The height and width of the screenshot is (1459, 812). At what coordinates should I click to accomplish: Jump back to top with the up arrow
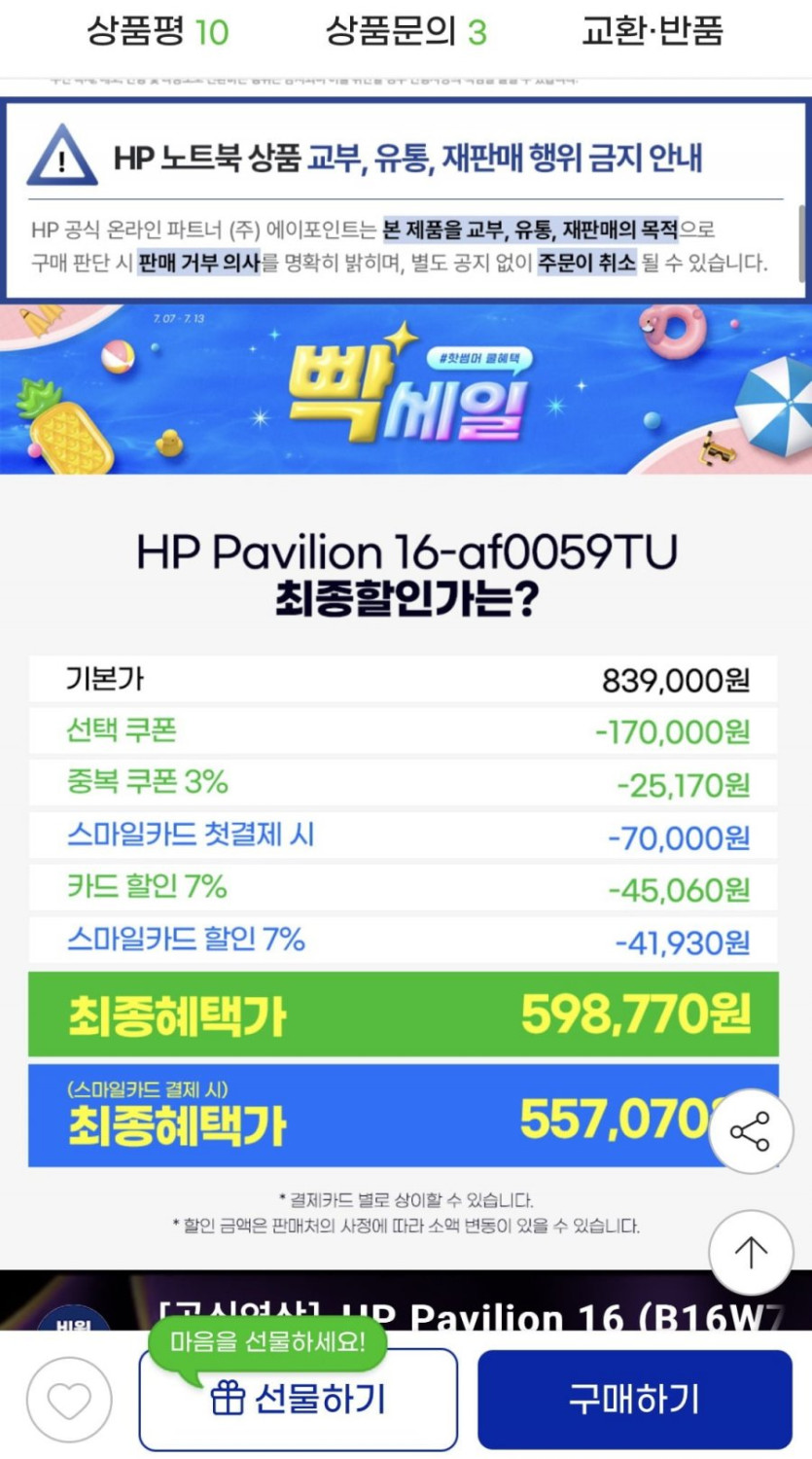point(751,1253)
